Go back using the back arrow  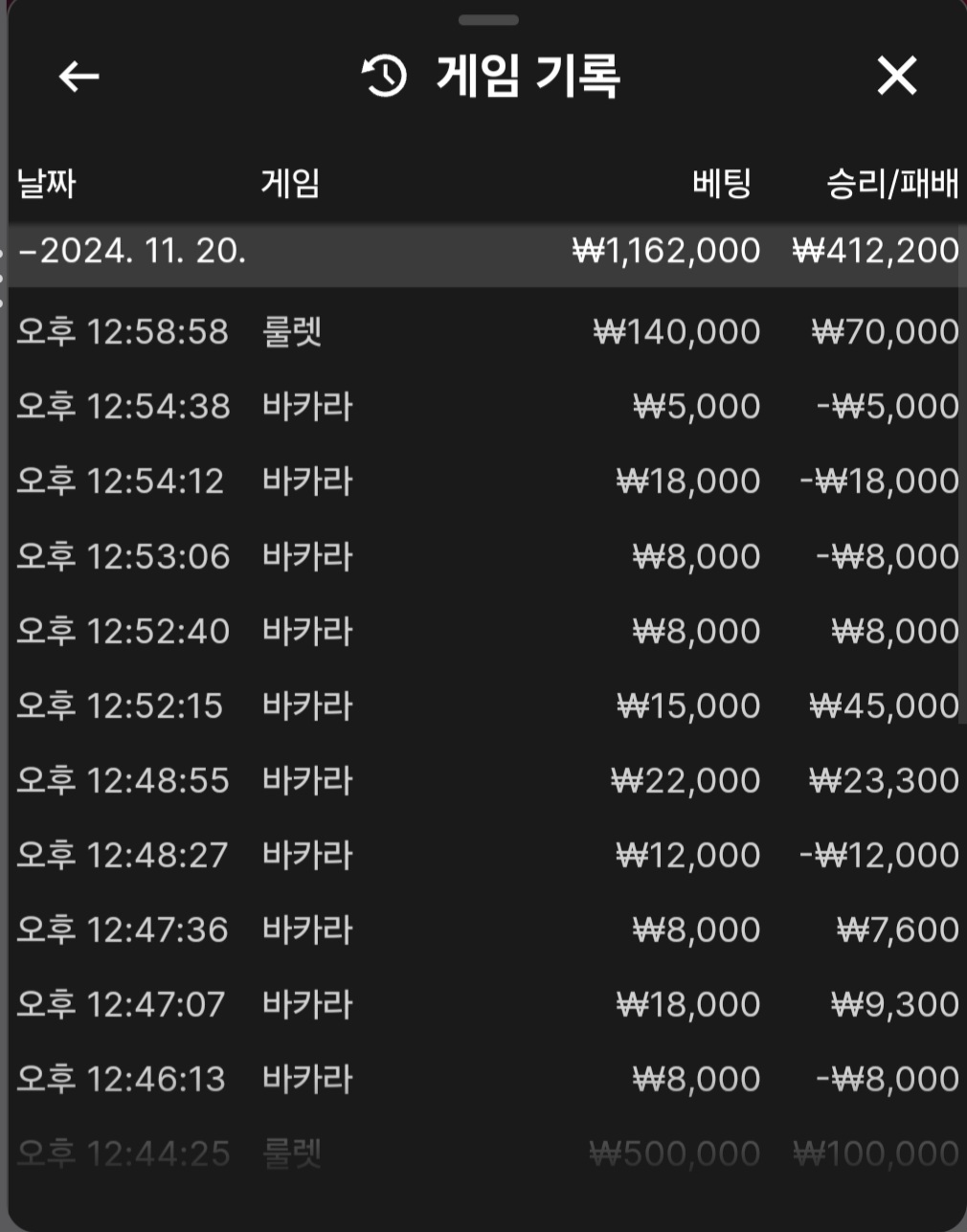[x=79, y=77]
